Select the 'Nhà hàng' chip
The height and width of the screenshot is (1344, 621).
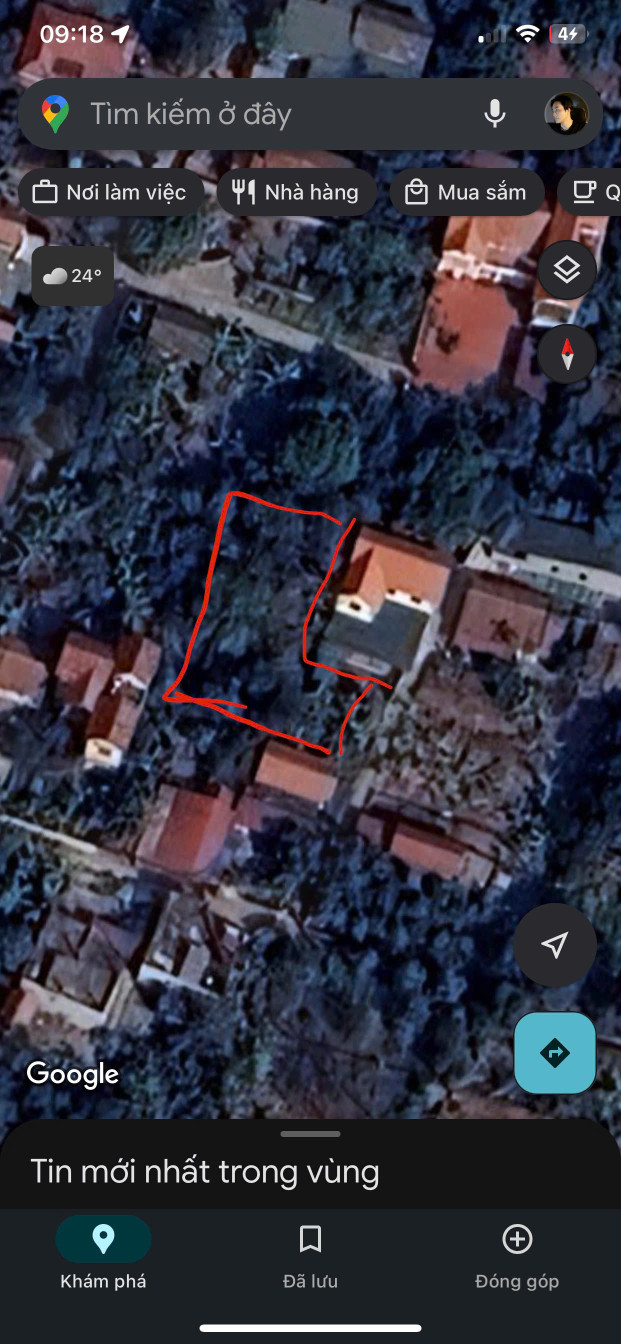295,192
